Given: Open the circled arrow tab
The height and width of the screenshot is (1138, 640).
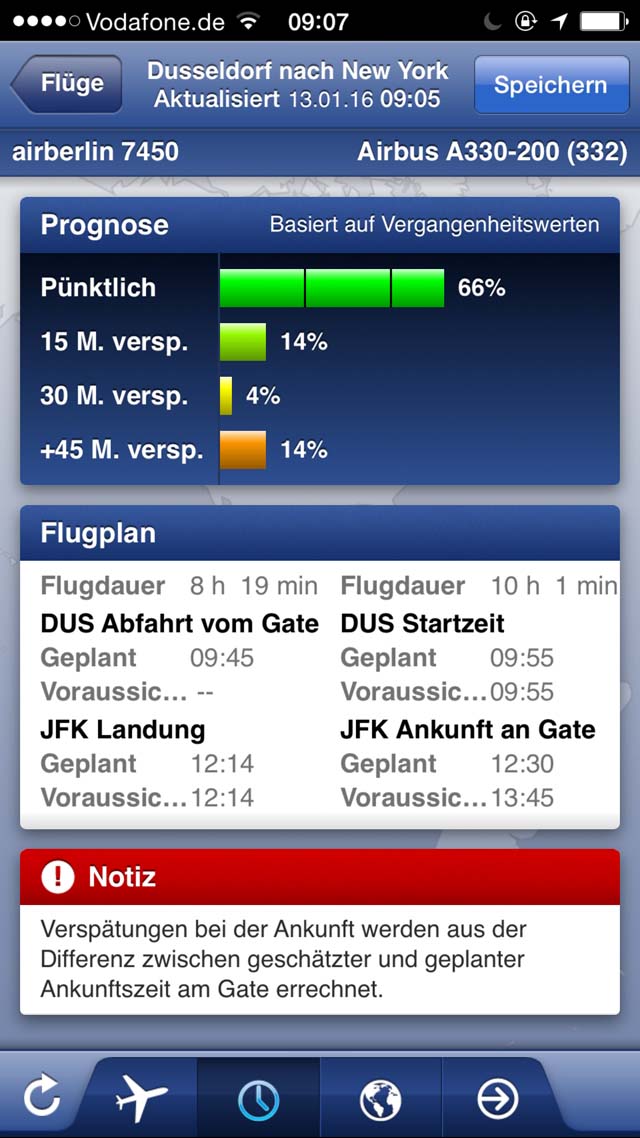Looking at the screenshot, I should [x=499, y=1097].
